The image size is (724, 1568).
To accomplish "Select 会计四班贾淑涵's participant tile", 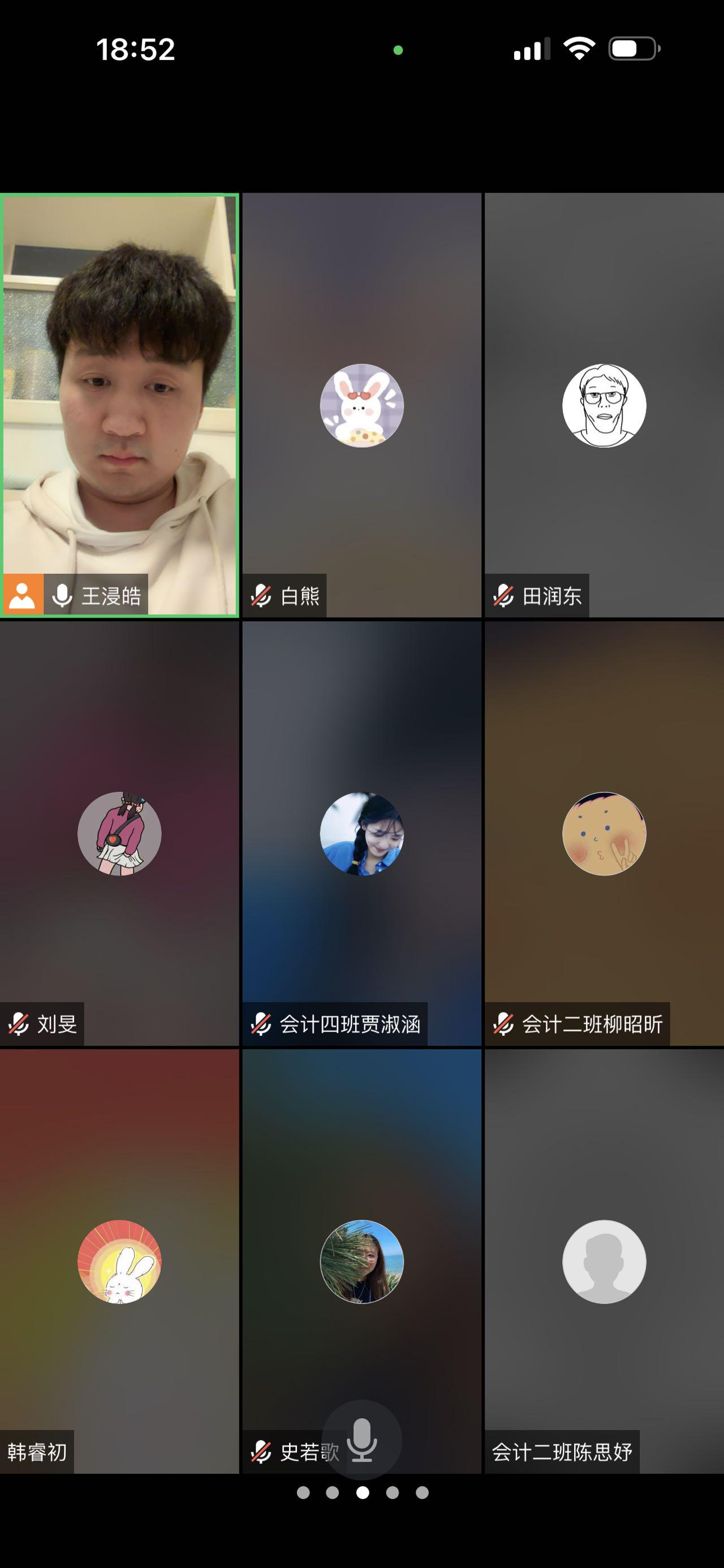I will 361,833.
